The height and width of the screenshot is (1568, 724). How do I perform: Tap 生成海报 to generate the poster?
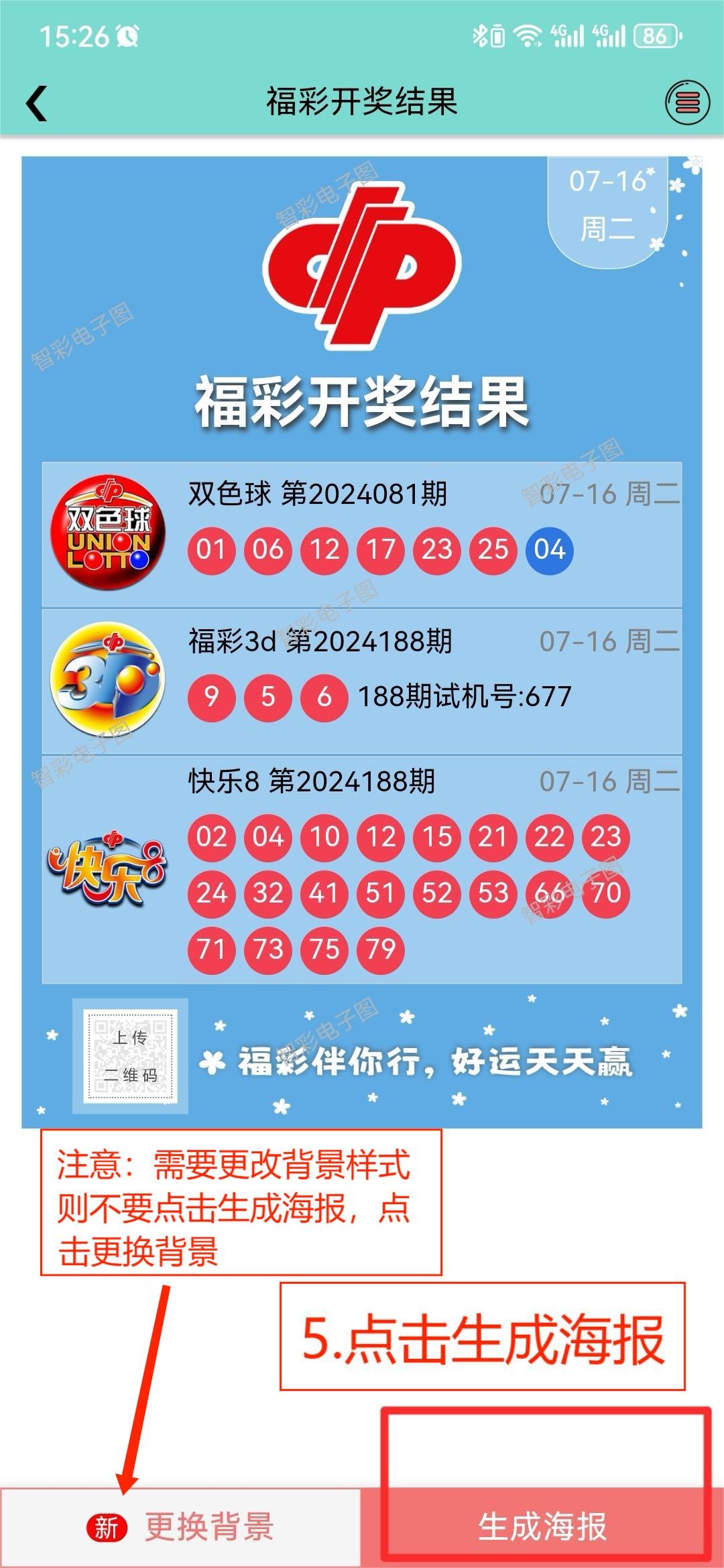pyautogui.click(x=542, y=1527)
